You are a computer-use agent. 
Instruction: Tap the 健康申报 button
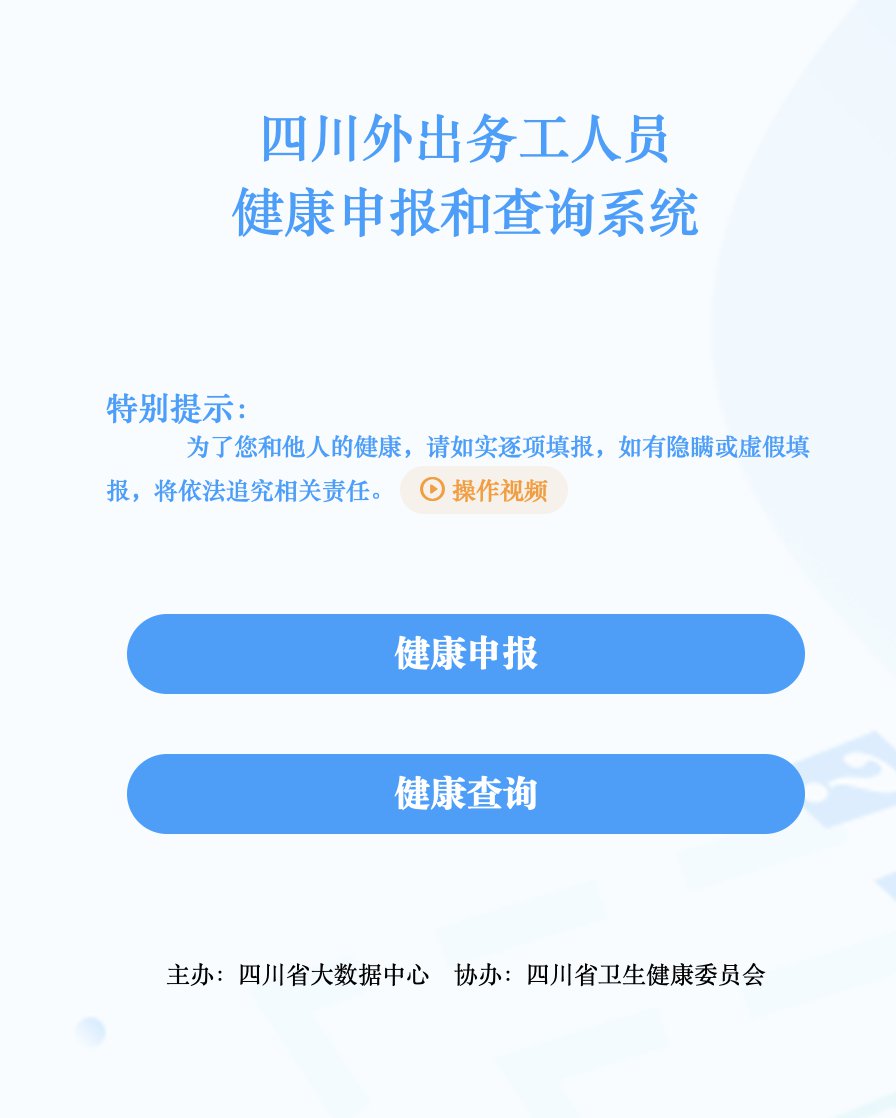click(466, 654)
